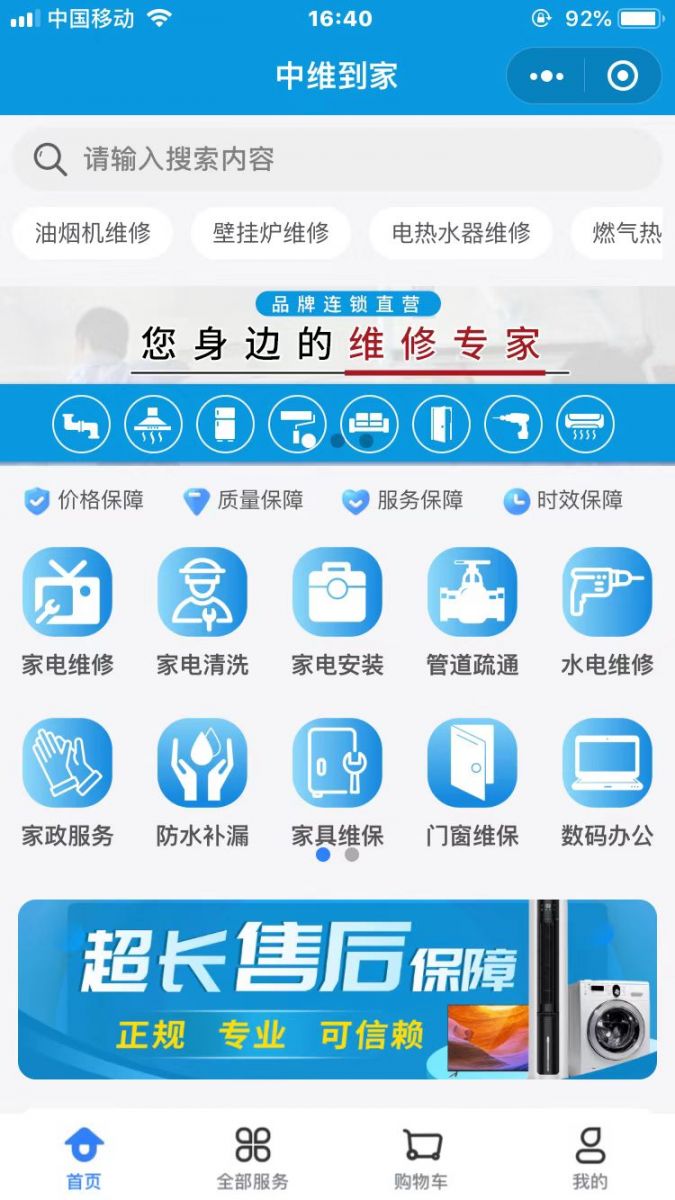Open the 超长售后保障 banner
The width and height of the screenshot is (675, 1200).
coord(337,989)
